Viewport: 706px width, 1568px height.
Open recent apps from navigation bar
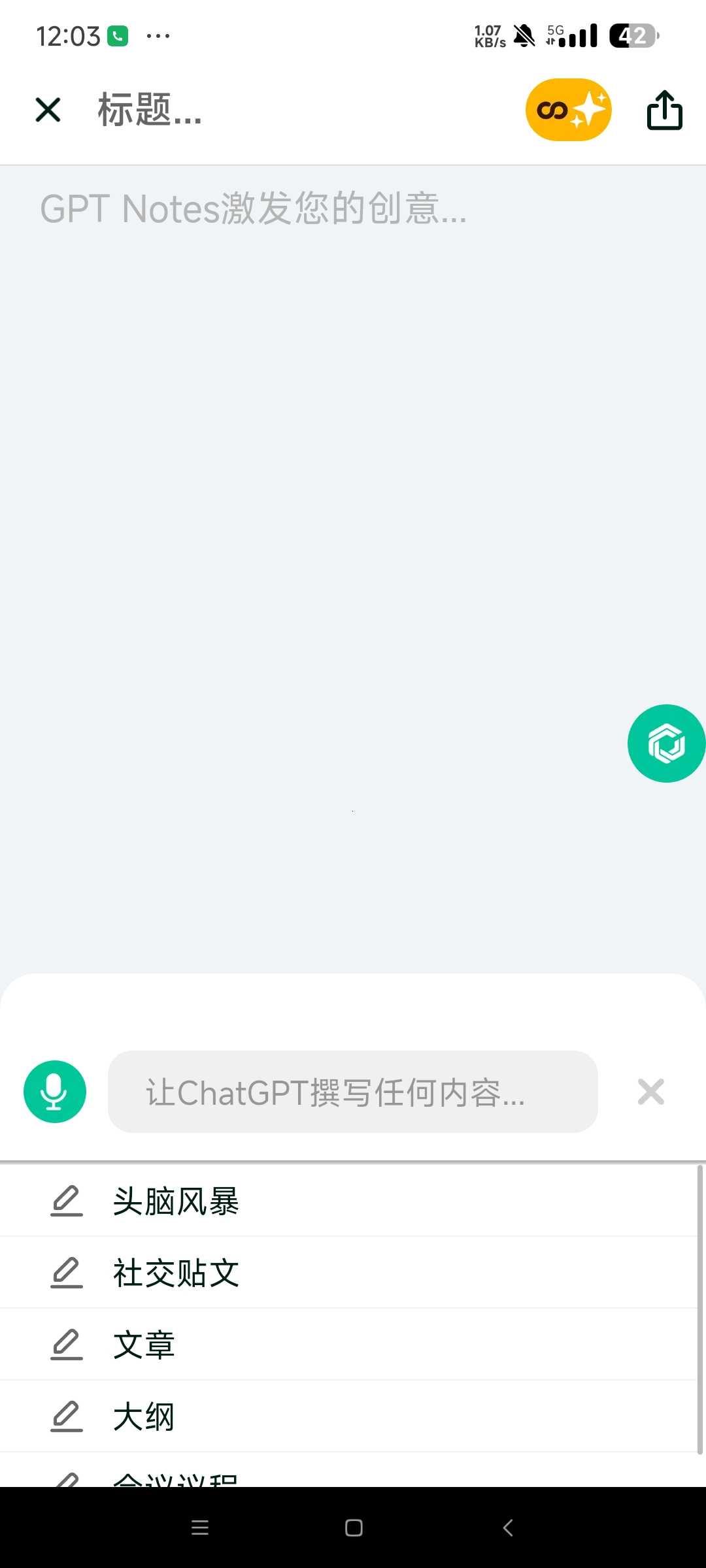click(200, 1527)
